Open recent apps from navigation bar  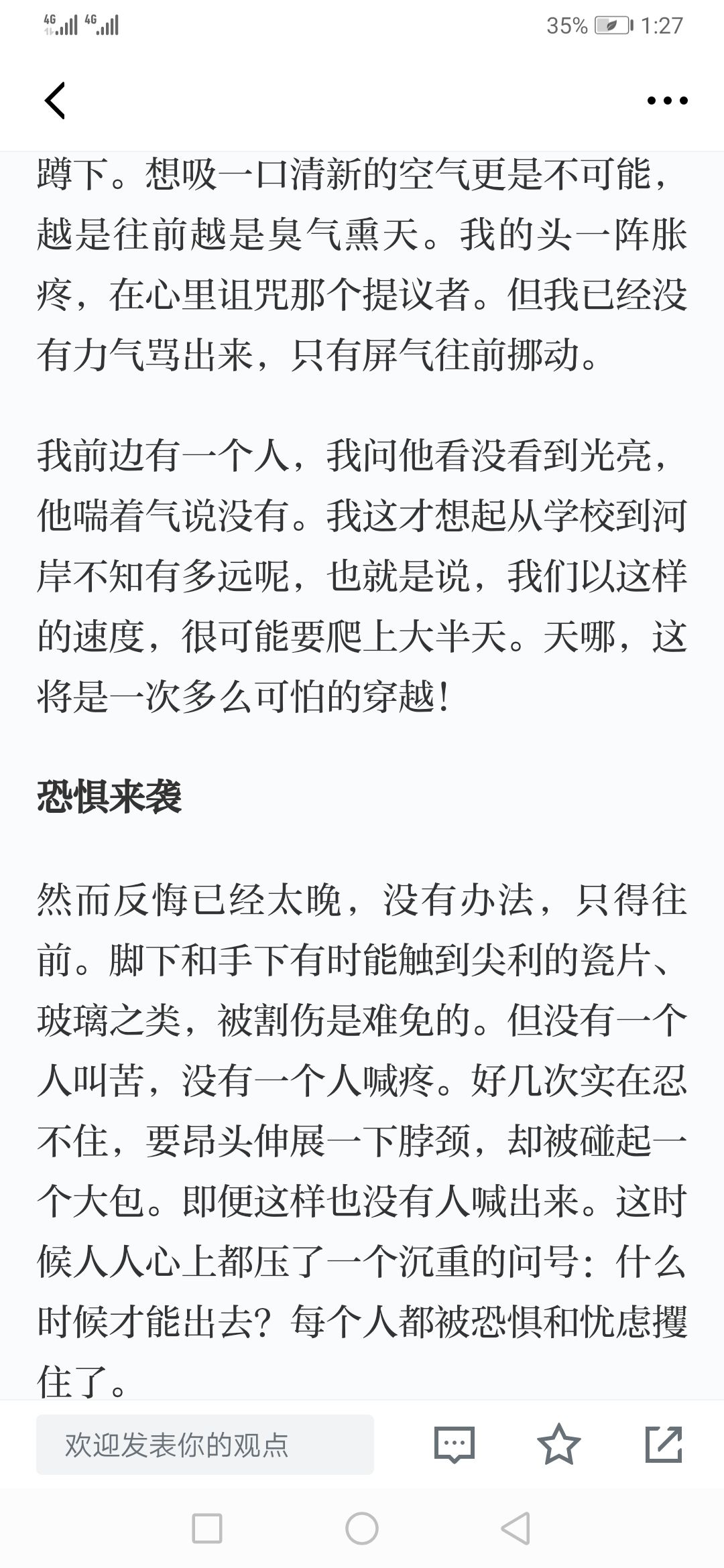(x=207, y=1528)
